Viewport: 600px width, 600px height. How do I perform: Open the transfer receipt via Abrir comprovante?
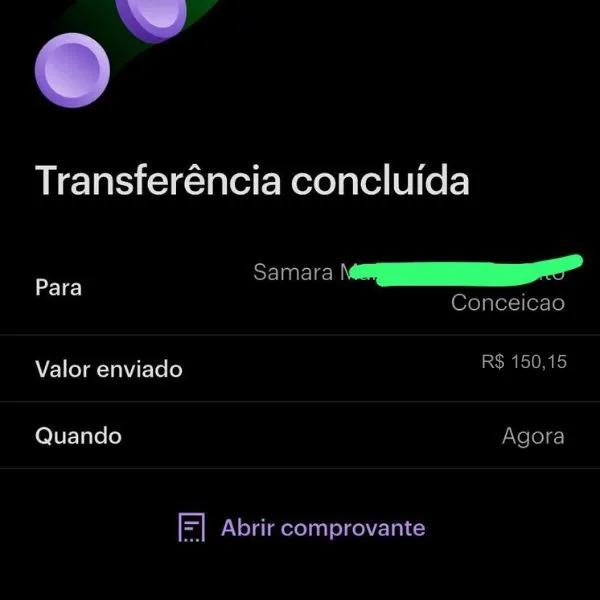click(302, 528)
